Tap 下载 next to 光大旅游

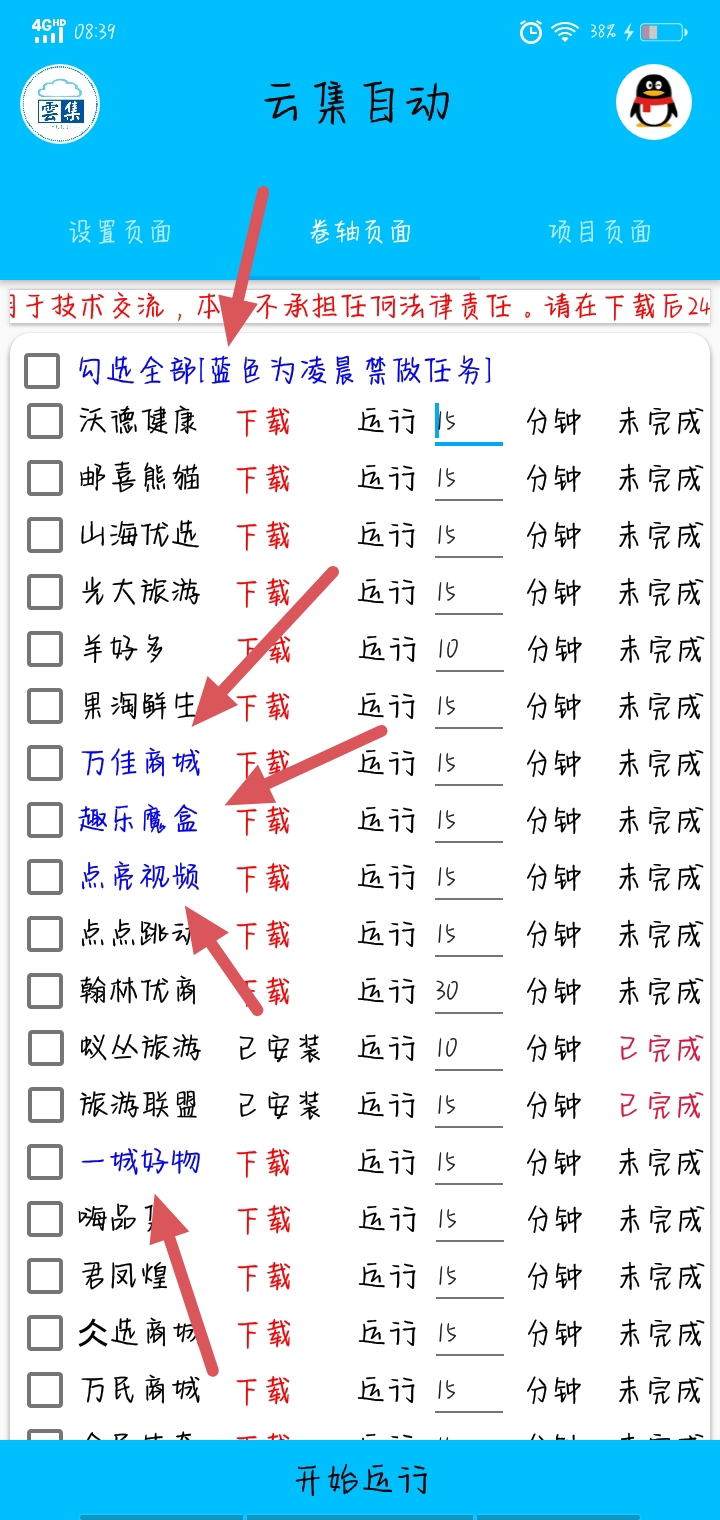click(x=263, y=593)
